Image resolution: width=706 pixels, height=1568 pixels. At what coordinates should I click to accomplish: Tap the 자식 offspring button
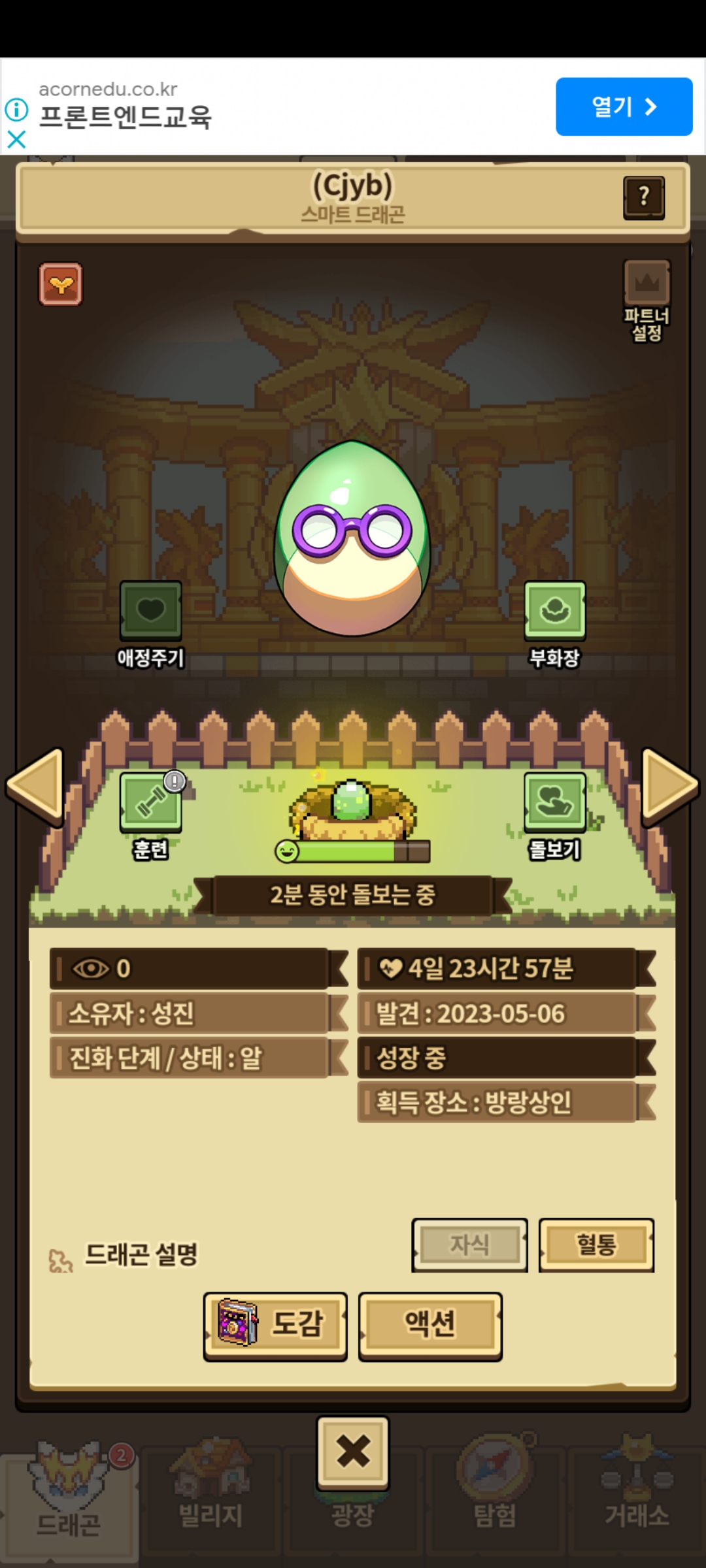(469, 1245)
